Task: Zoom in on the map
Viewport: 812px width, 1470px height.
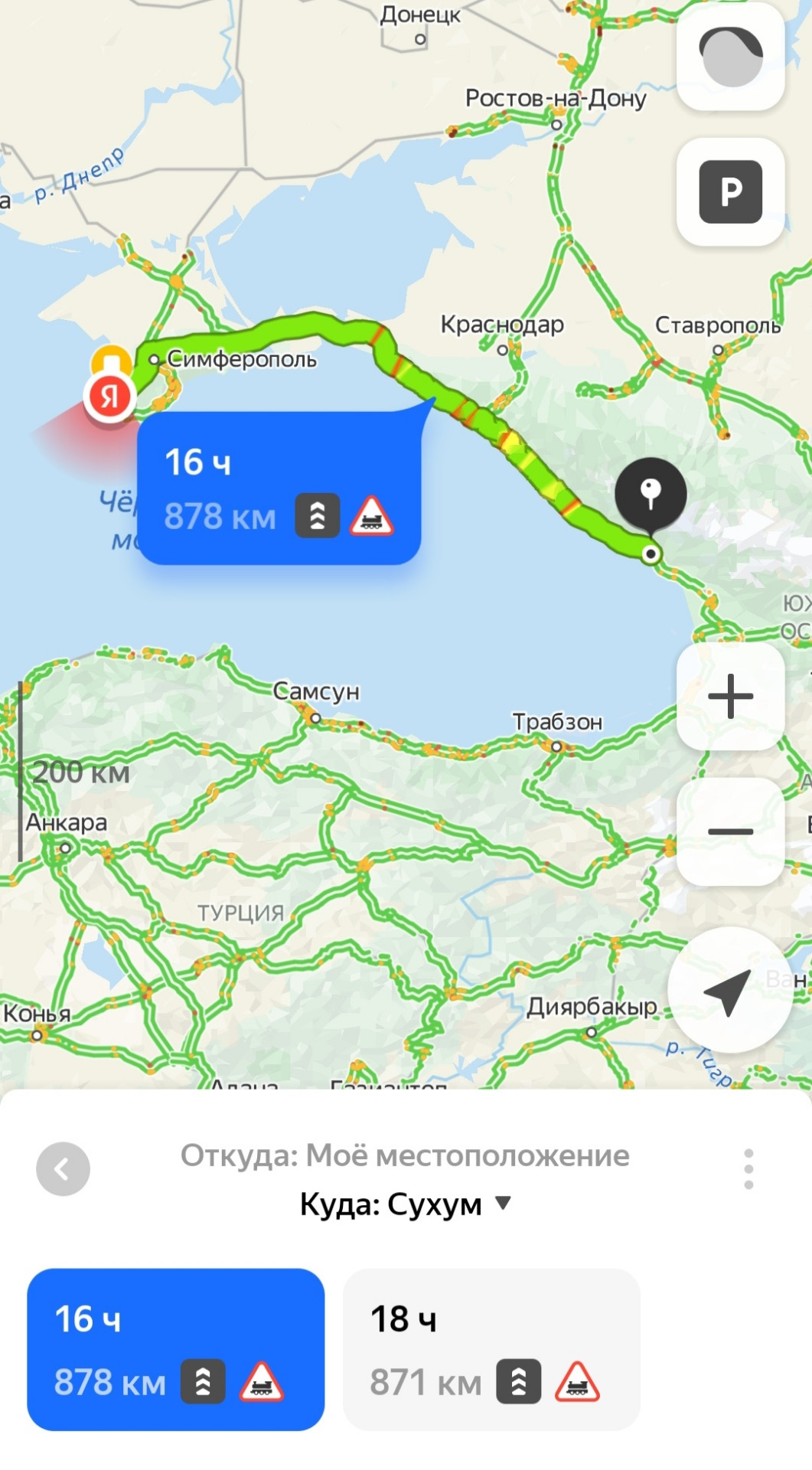Action: click(x=730, y=696)
